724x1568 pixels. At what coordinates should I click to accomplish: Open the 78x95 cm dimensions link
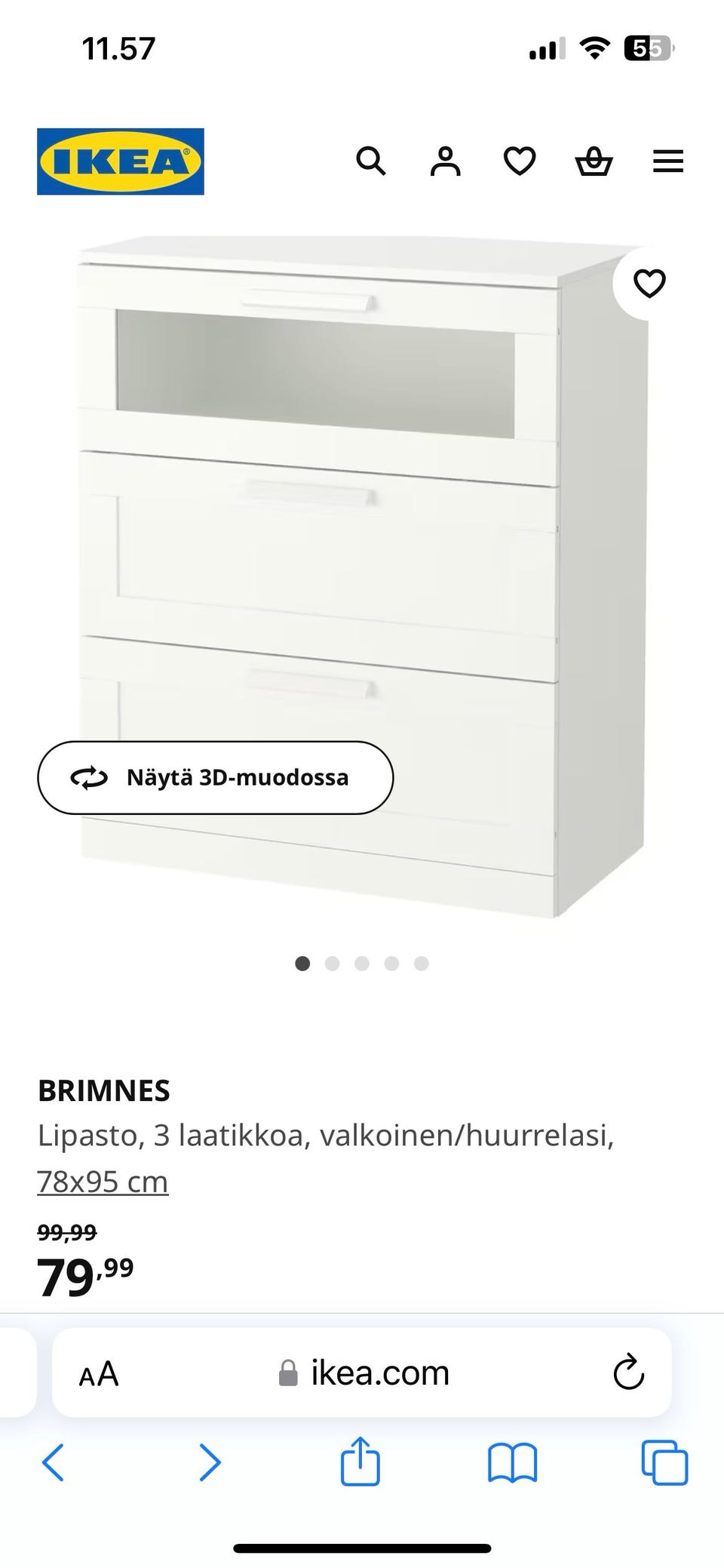(103, 1182)
